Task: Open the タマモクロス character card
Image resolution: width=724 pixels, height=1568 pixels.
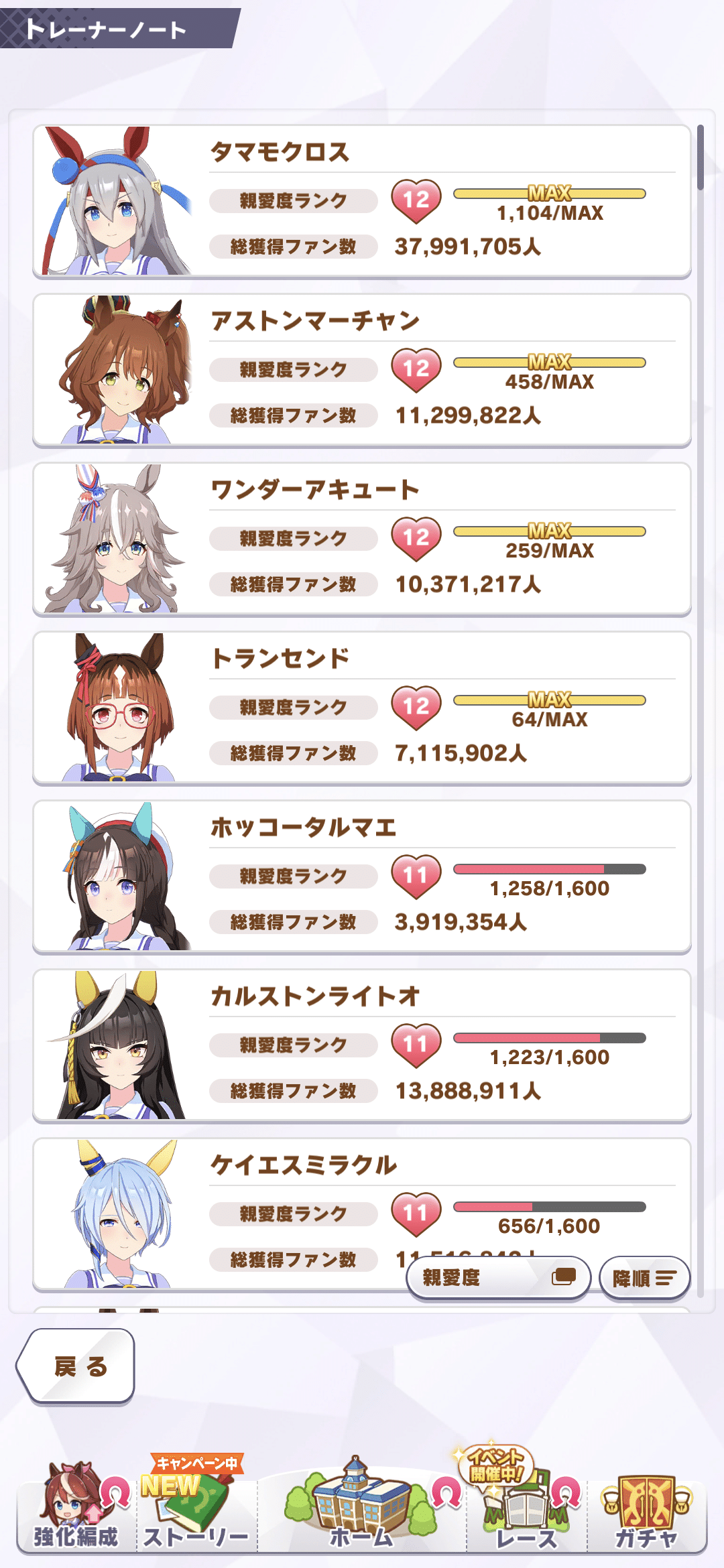Action: tap(362, 201)
